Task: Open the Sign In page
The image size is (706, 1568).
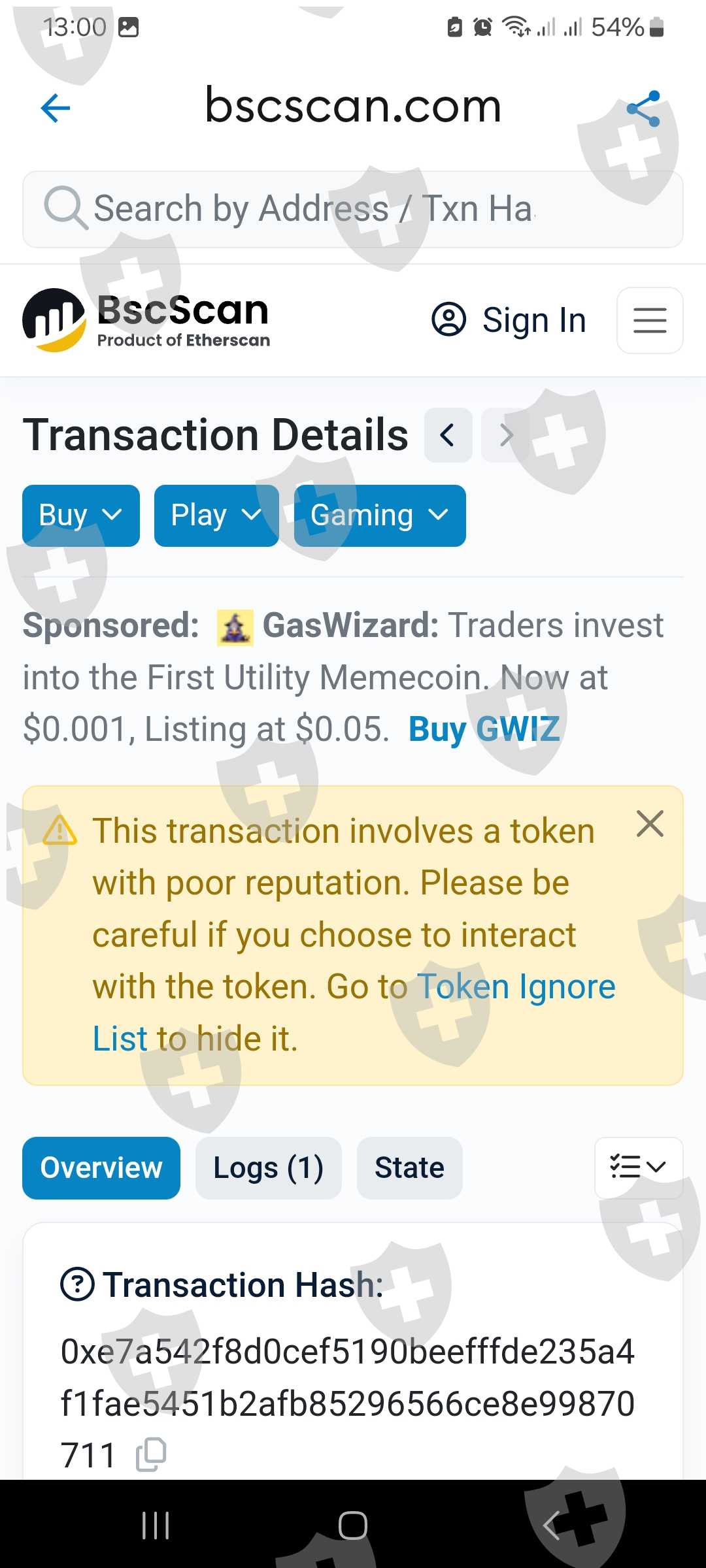Action: tap(509, 320)
